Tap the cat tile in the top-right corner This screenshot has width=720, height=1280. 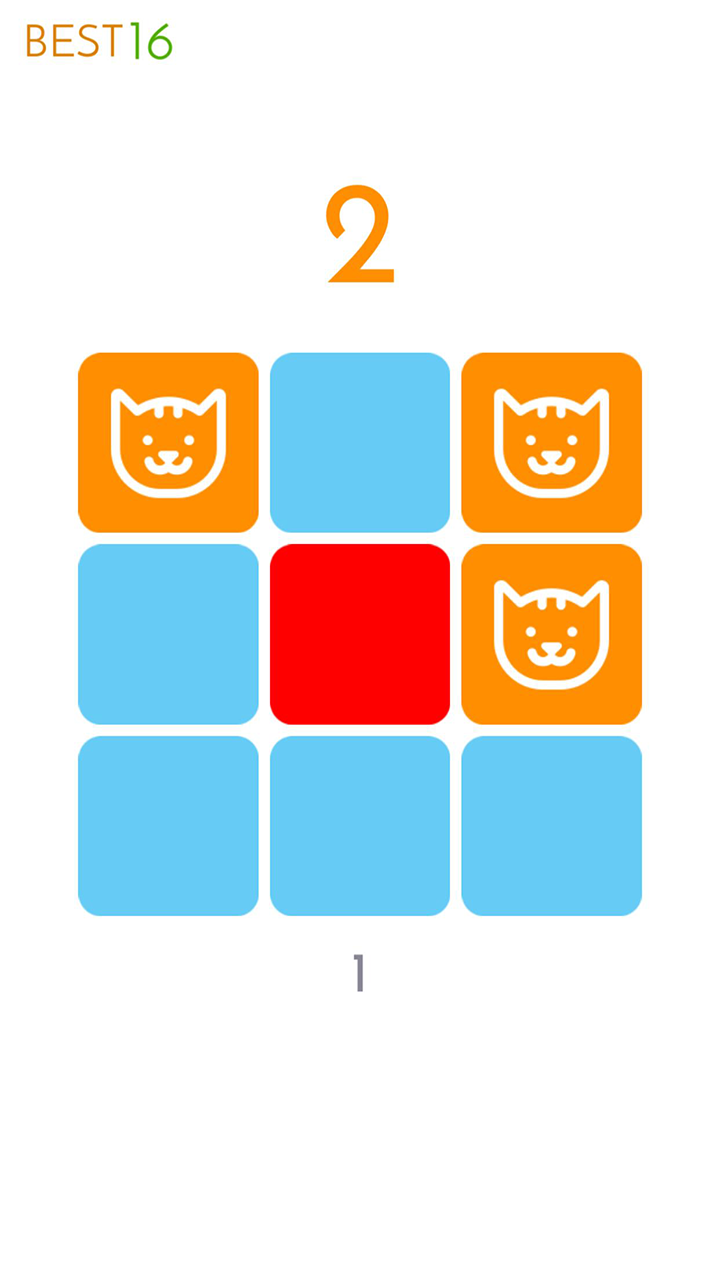pos(551,442)
